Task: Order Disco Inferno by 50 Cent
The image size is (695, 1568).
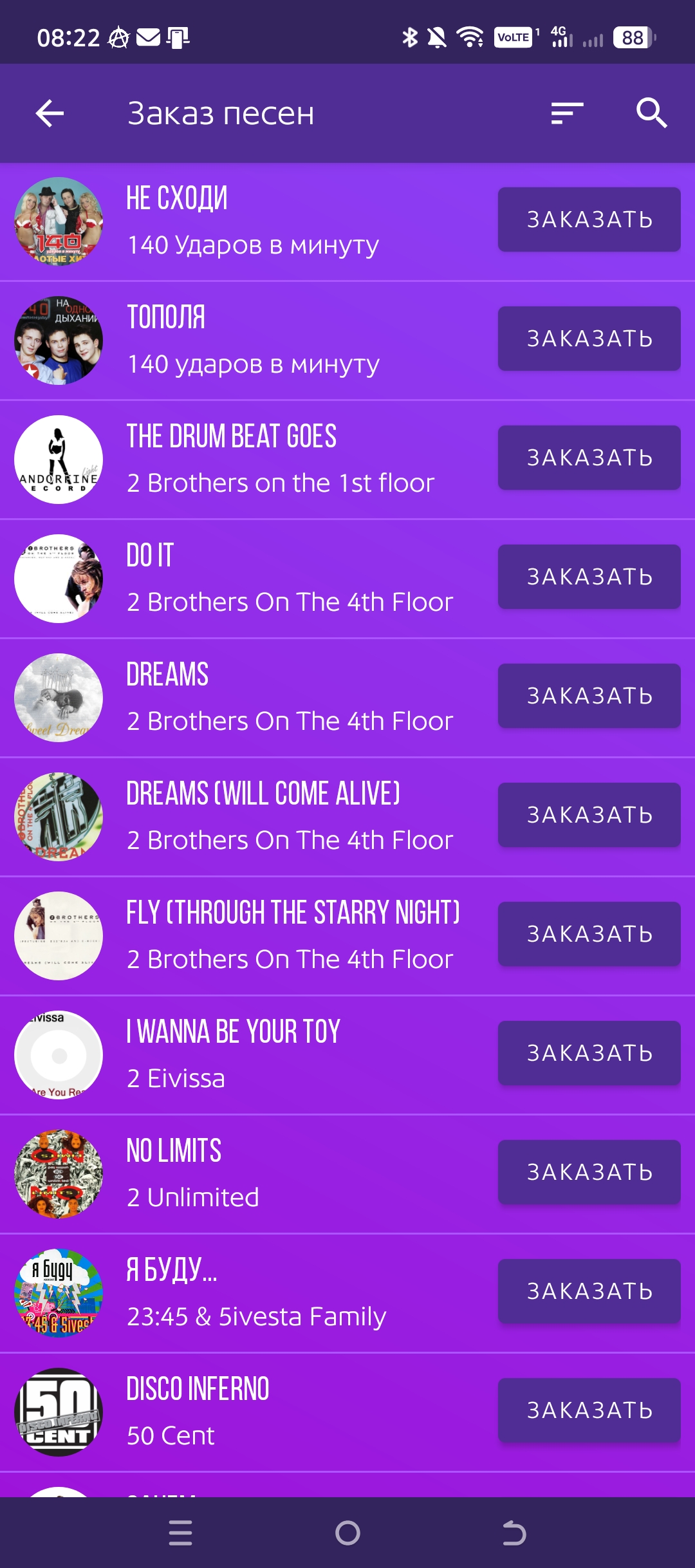Action: (x=589, y=1410)
